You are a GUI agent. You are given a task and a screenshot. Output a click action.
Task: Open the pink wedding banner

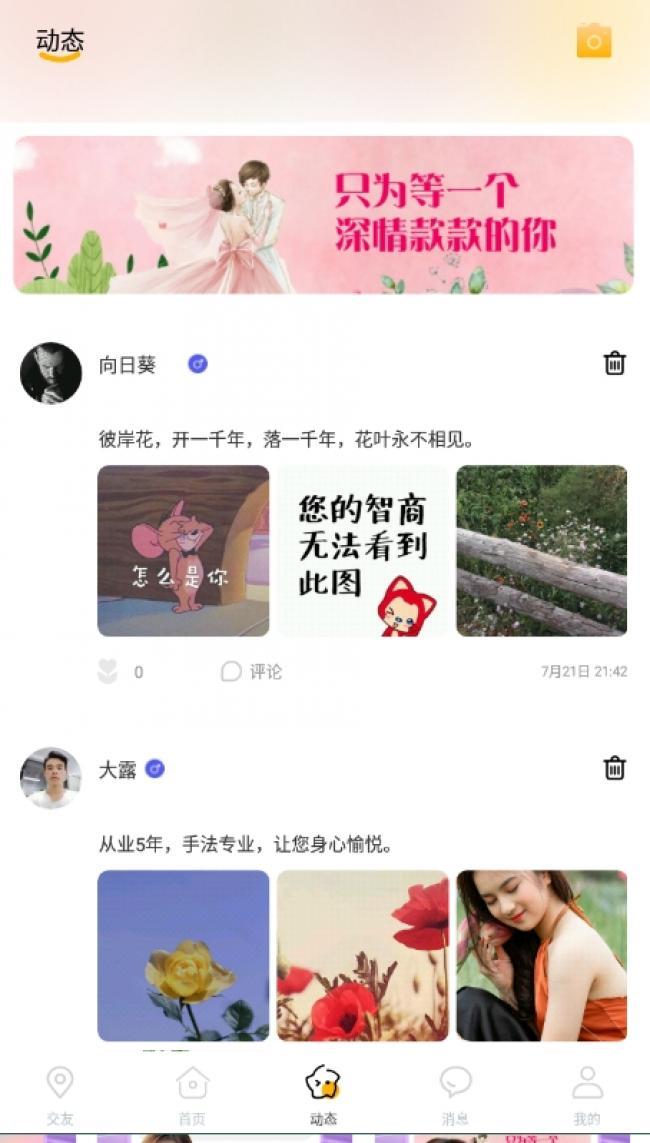pos(323,215)
